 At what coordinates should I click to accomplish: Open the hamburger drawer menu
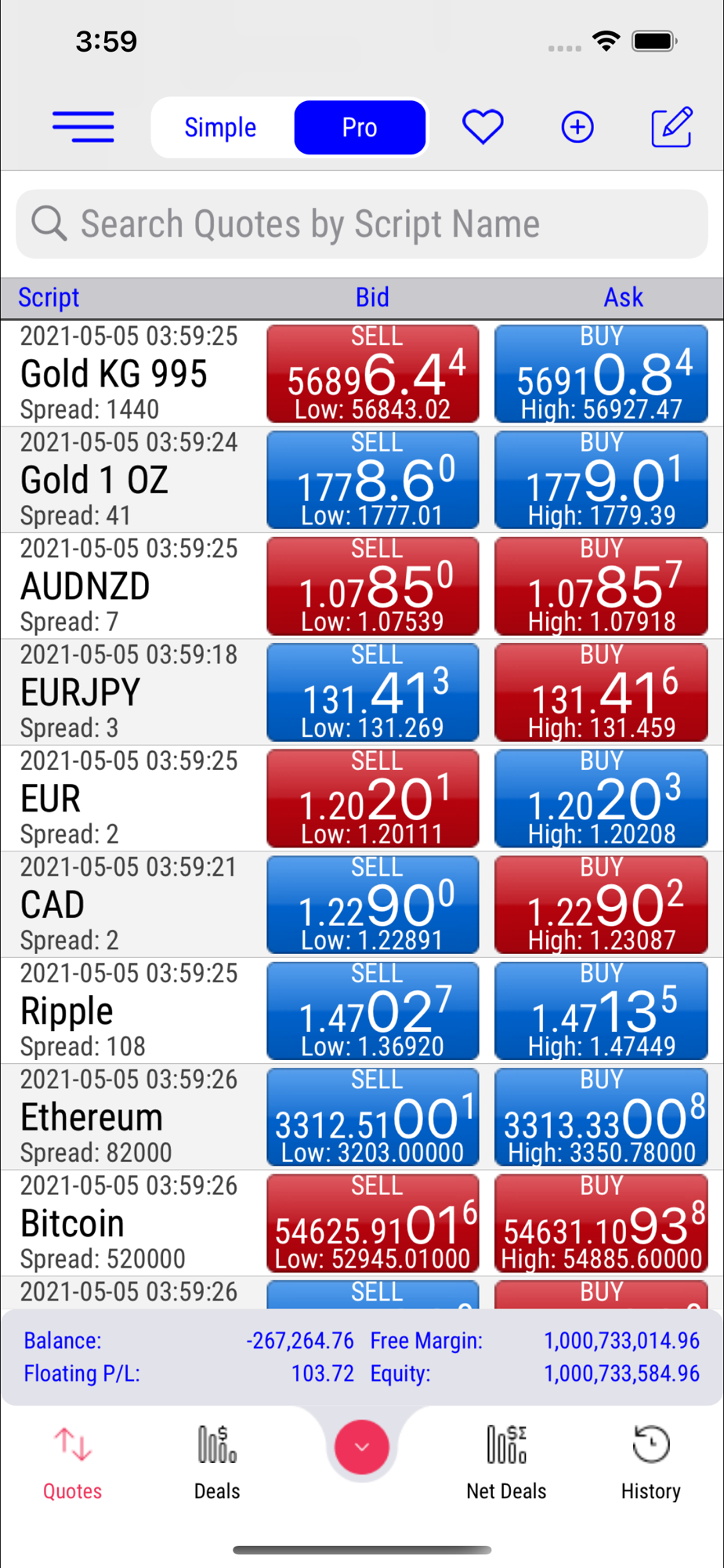coord(83,127)
